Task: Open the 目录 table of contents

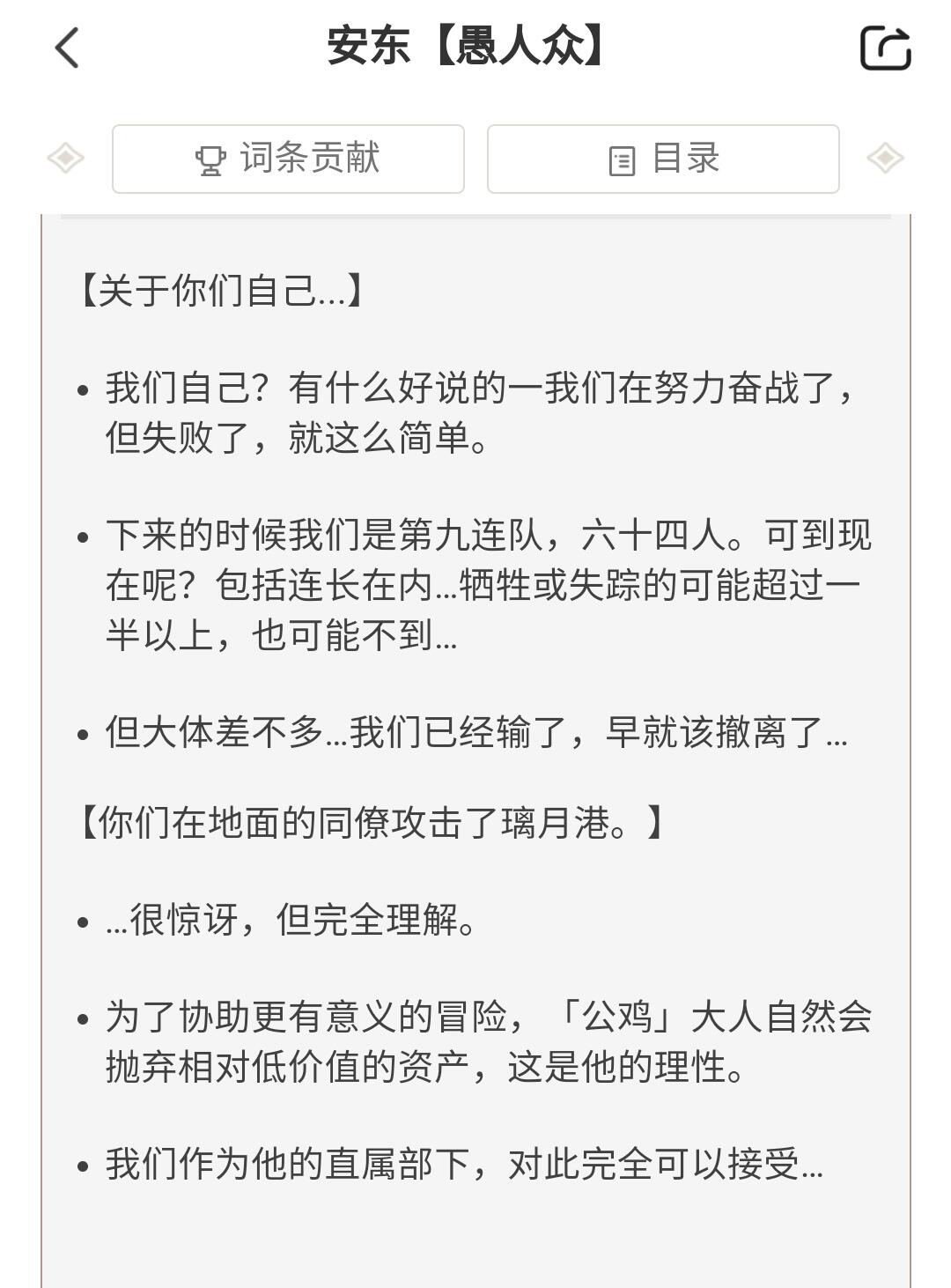Action: pyautogui.click(x=663, y=159)
